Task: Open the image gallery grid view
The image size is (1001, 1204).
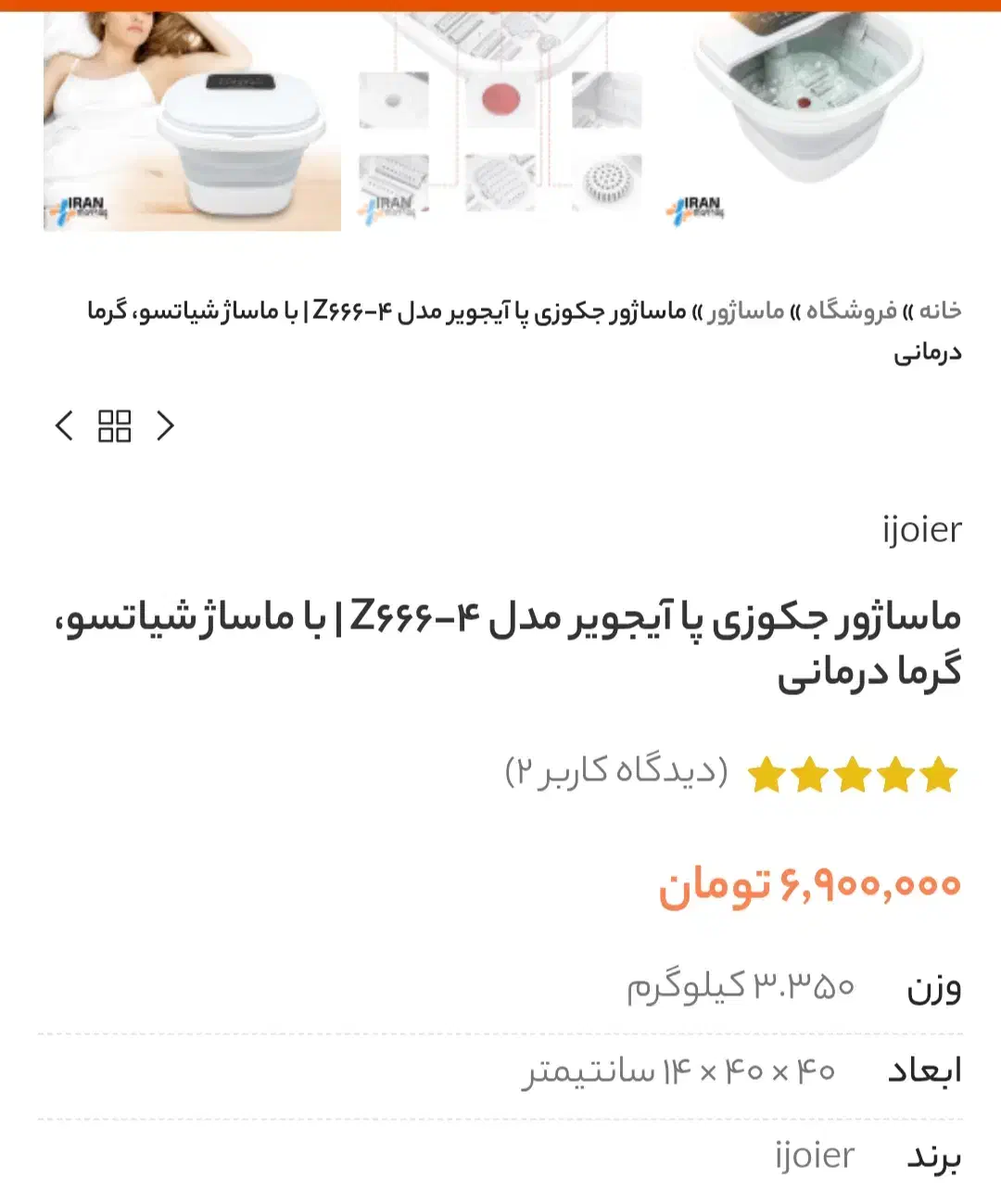Action: coord(114,425)
